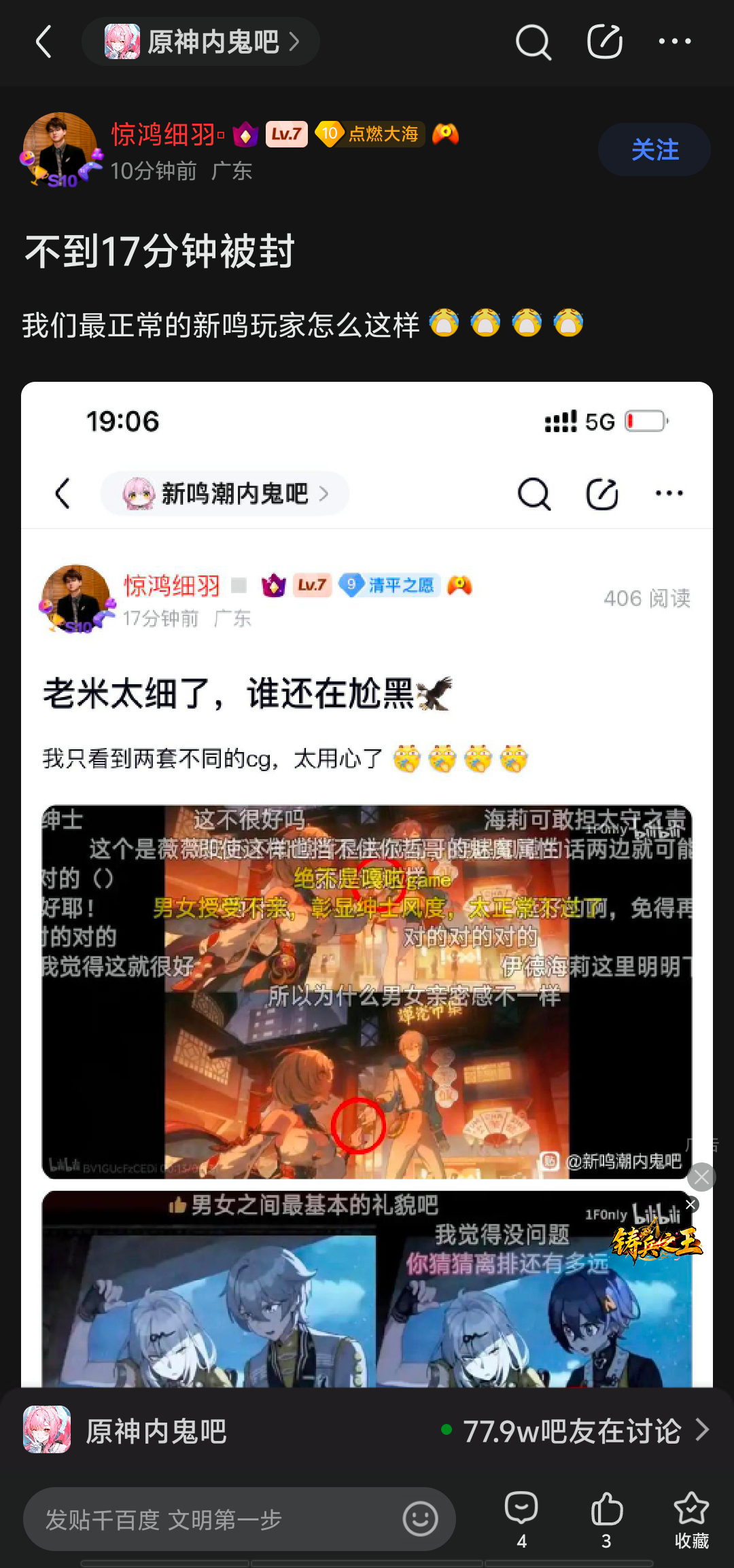This screenshot has width=734, height=1568.
Task: Open 原神内鬼吧 discussion bar at bottom
Action: [x=367, y=1430]
